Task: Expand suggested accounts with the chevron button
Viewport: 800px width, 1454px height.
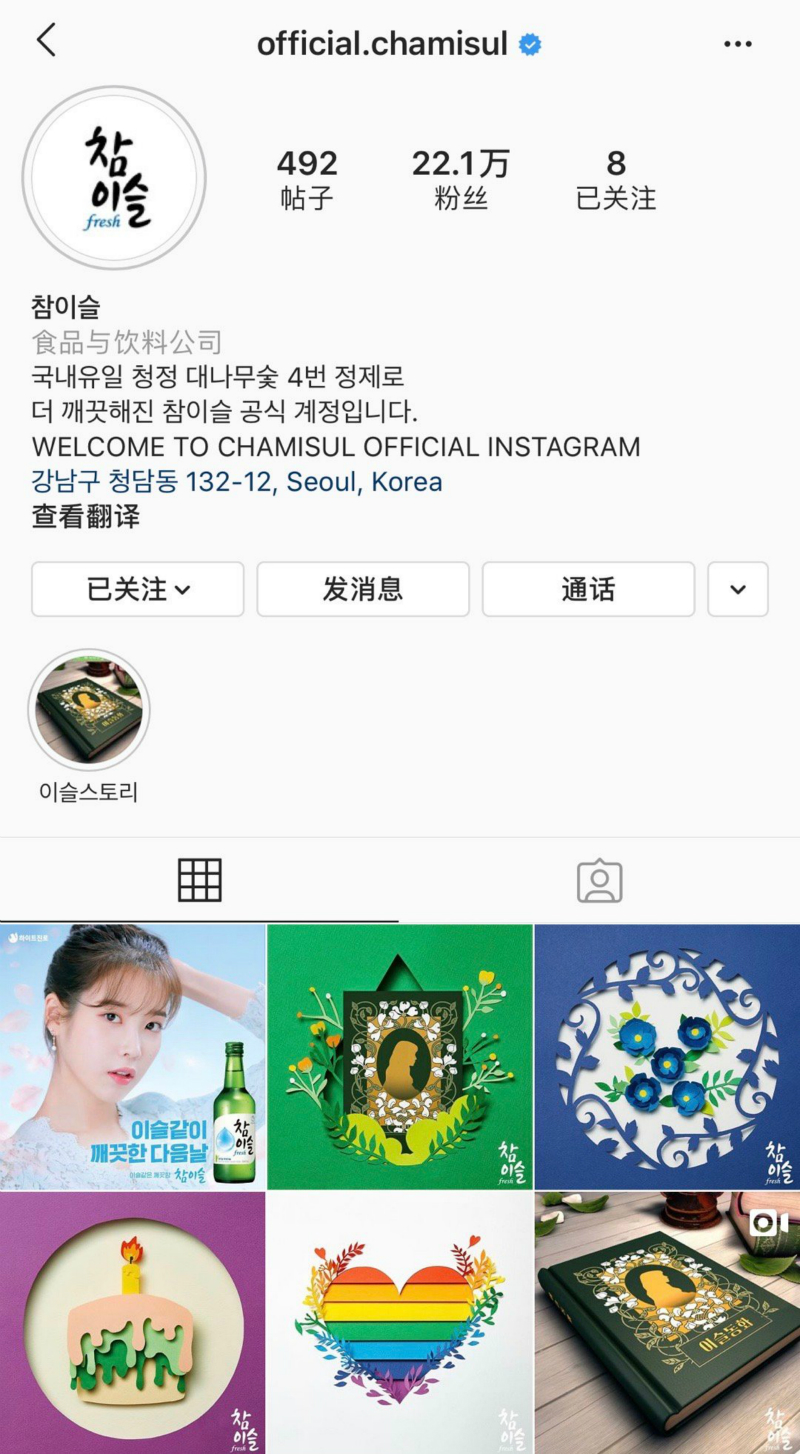Action: click(738, 589)
